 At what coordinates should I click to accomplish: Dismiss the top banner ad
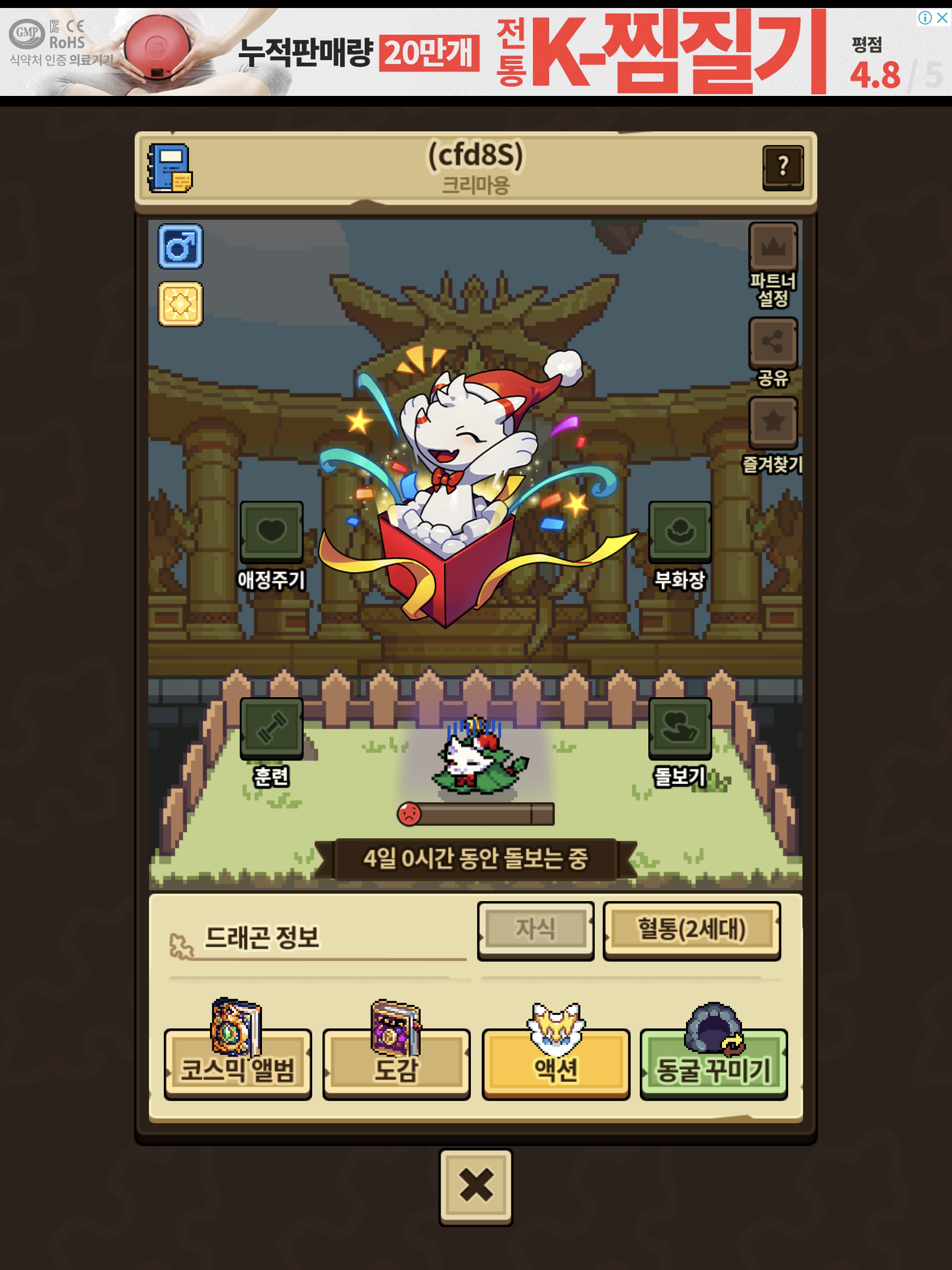(942, 17)
